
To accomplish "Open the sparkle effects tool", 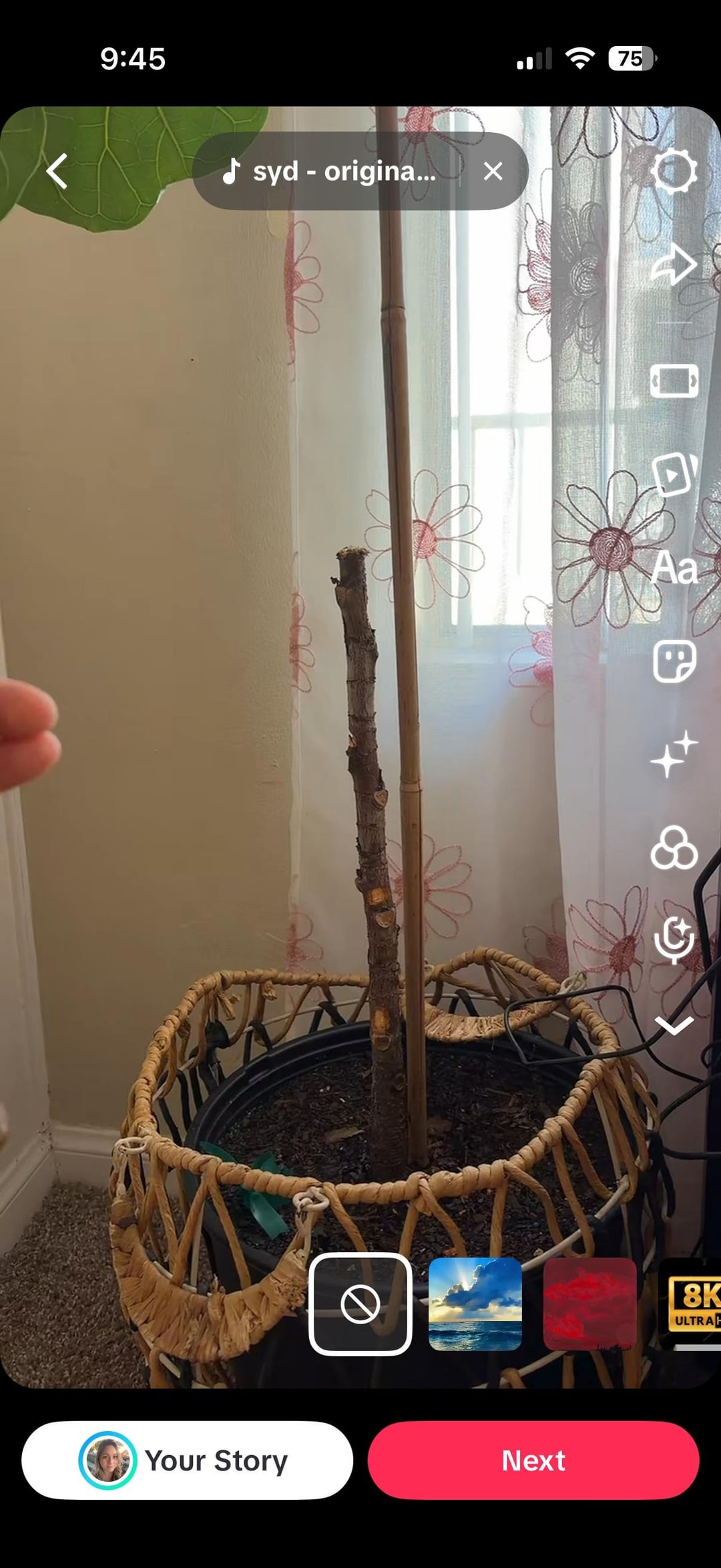I will point(674,755).
